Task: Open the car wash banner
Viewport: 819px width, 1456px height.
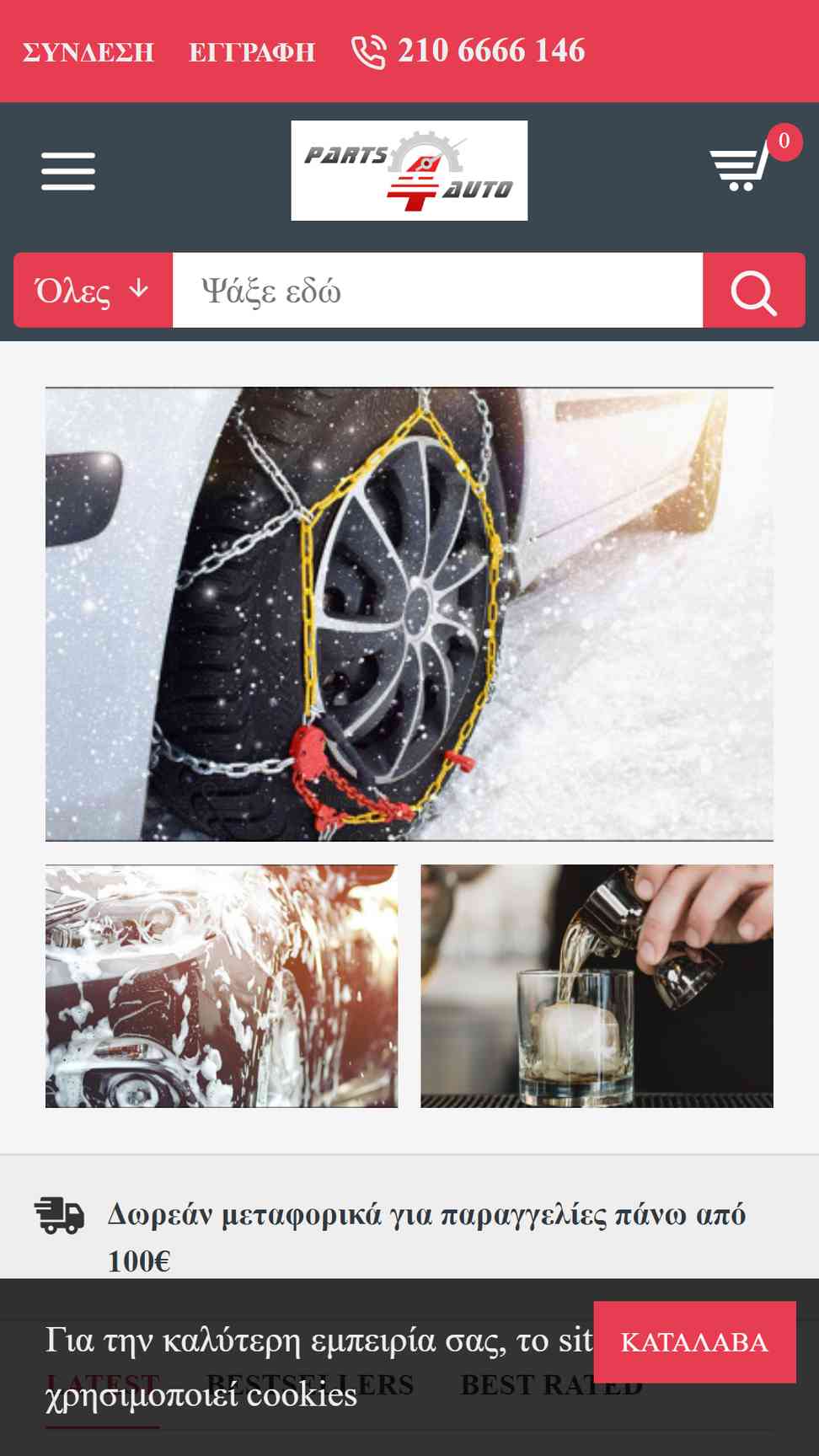Action: [x=222, y=986]
